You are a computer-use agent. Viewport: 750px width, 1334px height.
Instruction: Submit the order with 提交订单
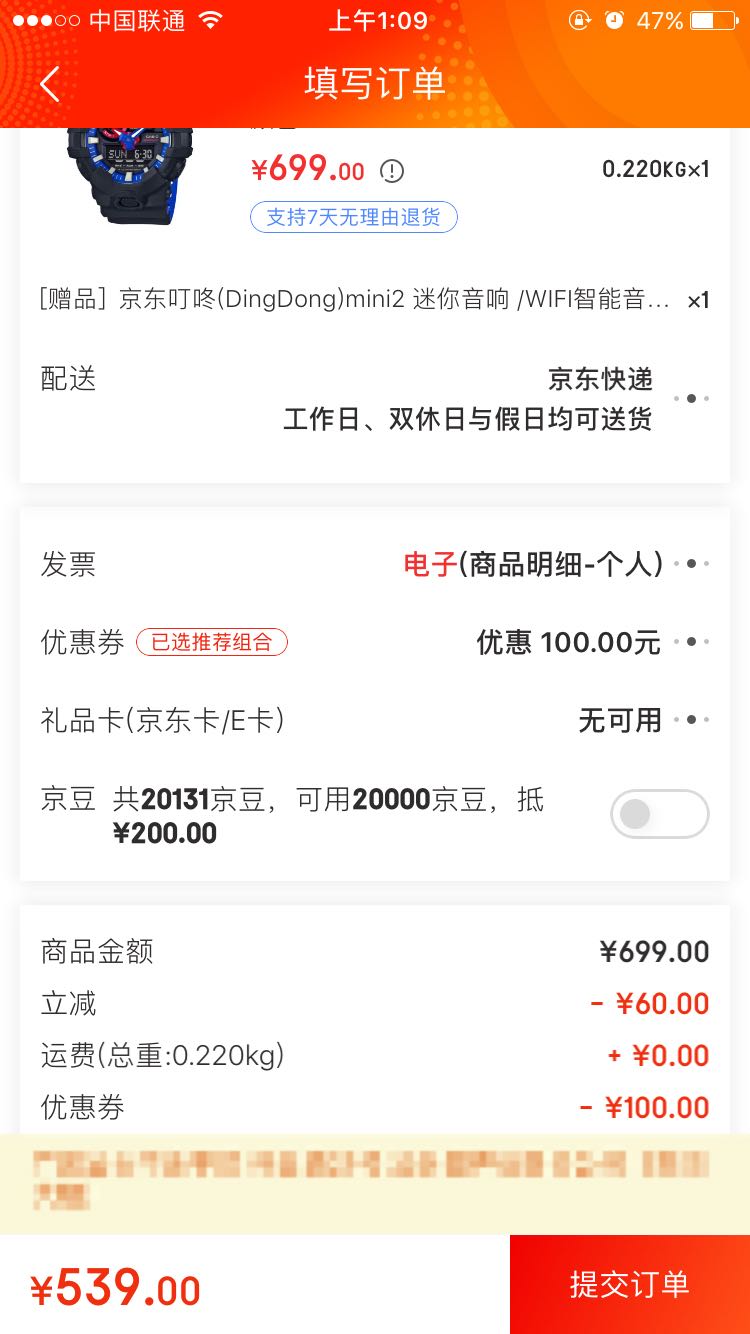click(x=629, y=1284)
